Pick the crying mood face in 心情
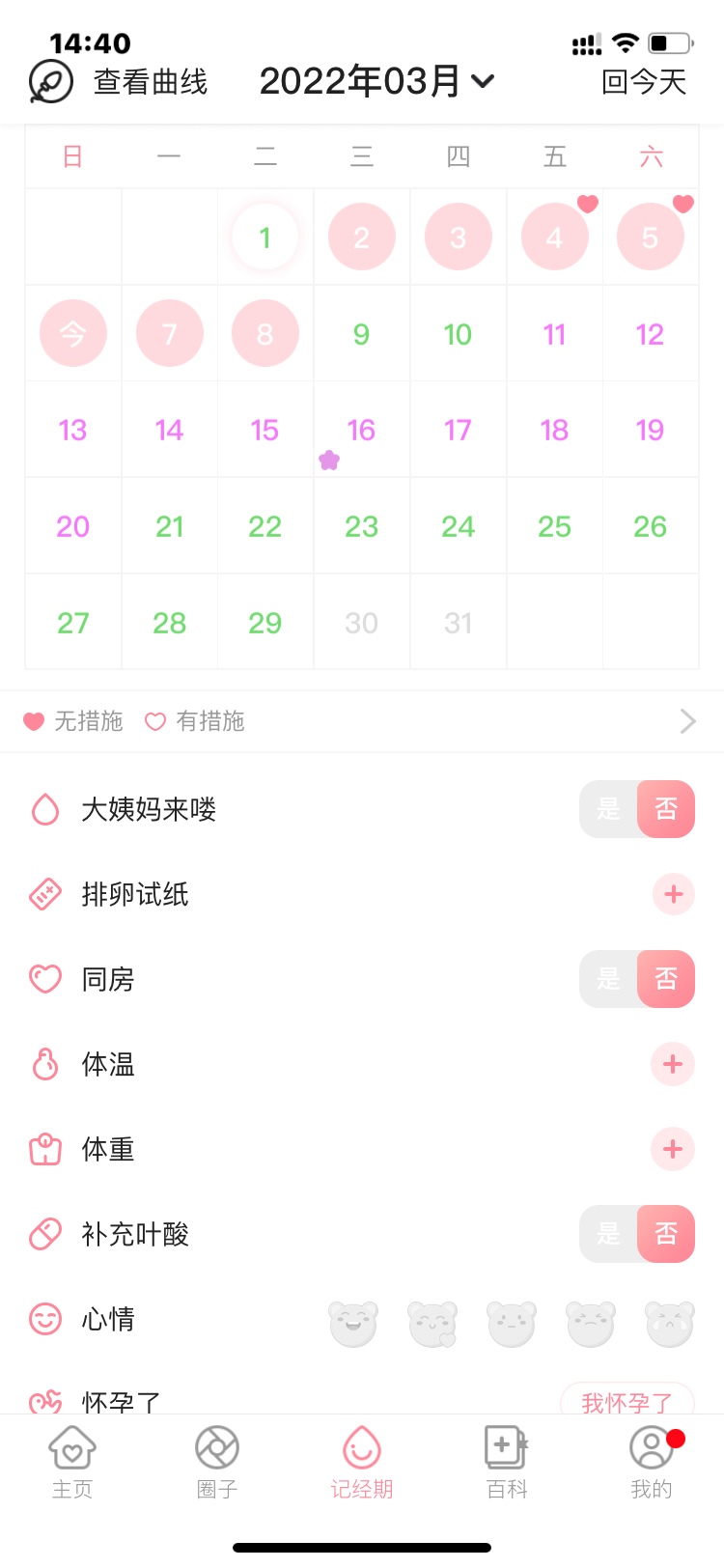The height and width of the screenshot is (1568, 724). click(669, 1323)
